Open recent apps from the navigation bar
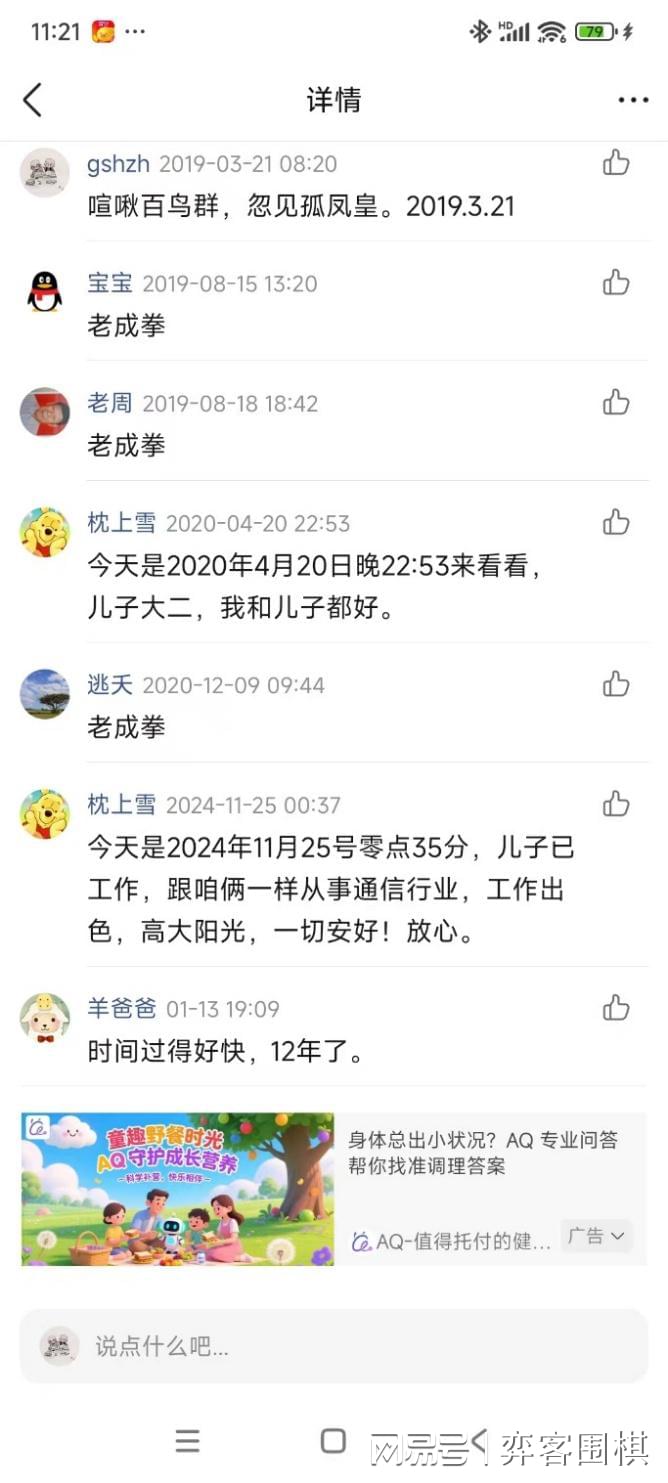 [x=187, y=1441]
